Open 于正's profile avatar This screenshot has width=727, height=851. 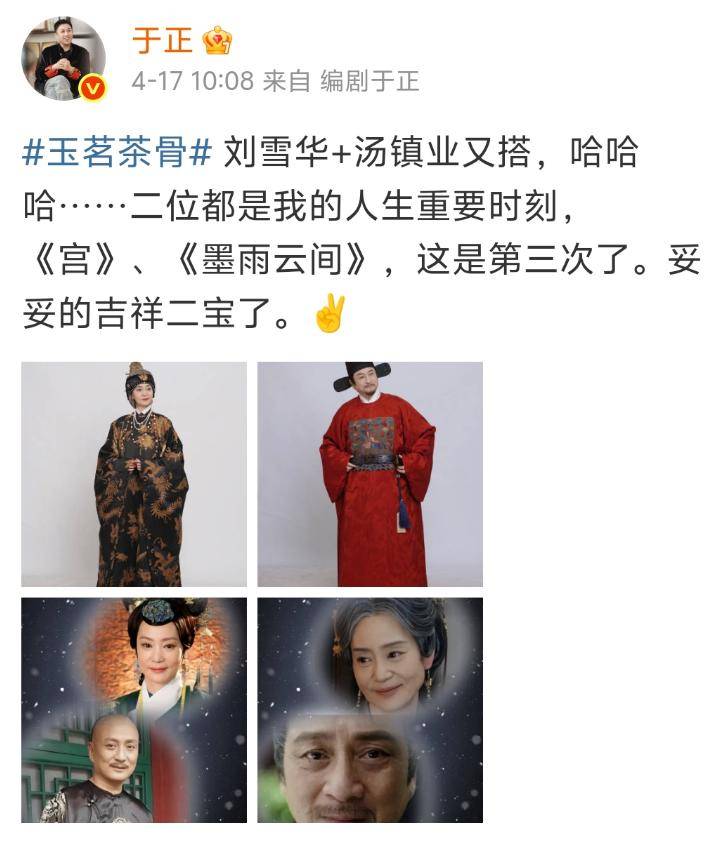pos(63,58)
